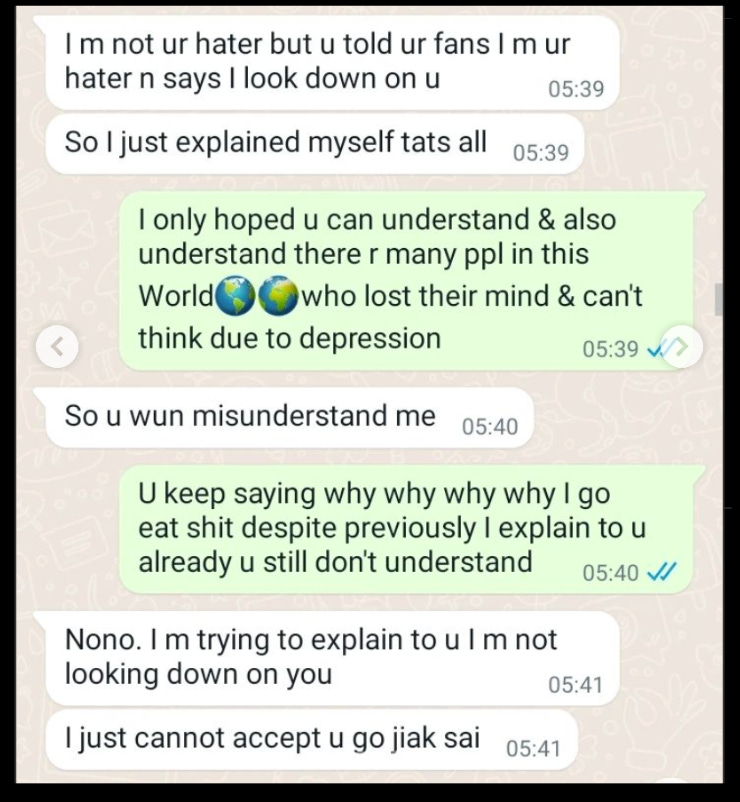Go to the previous image

57,347
